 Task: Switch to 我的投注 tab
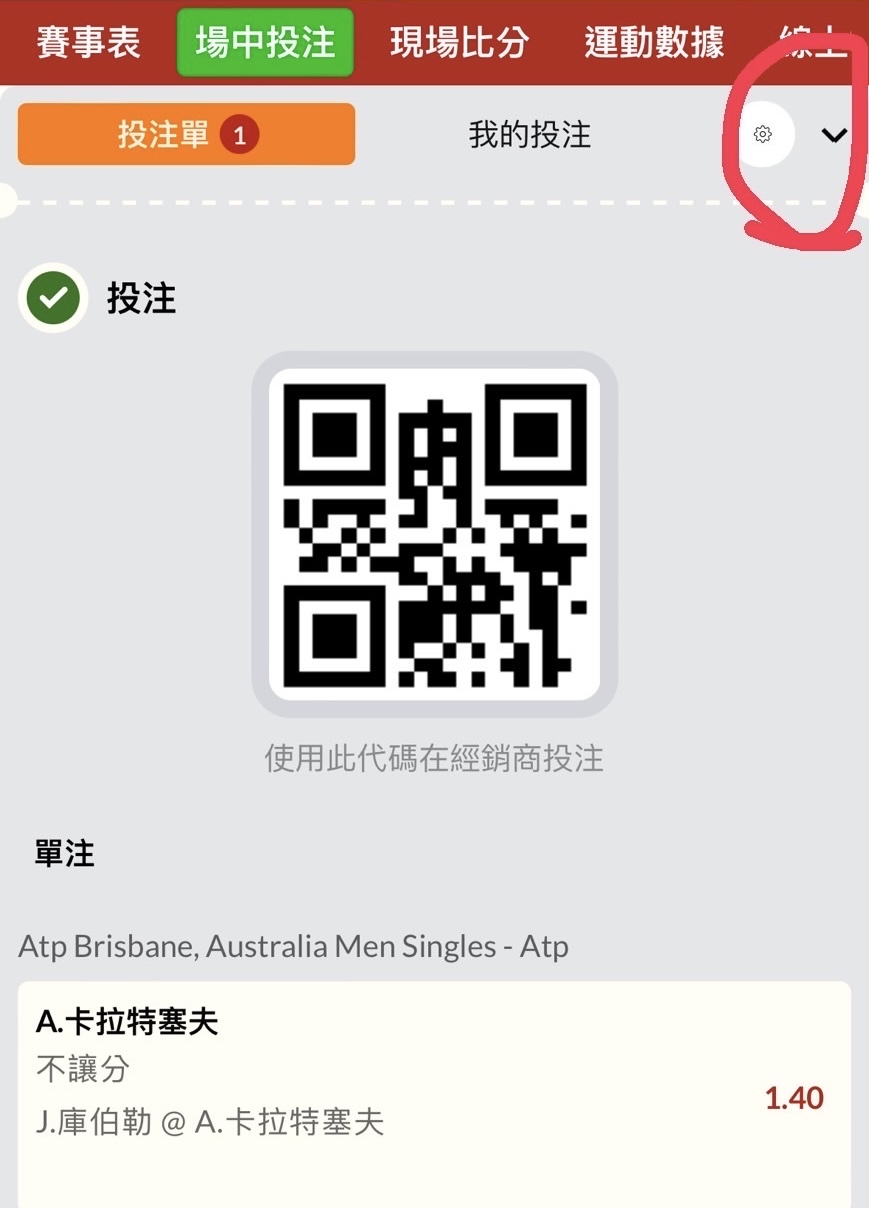point(529,134)
